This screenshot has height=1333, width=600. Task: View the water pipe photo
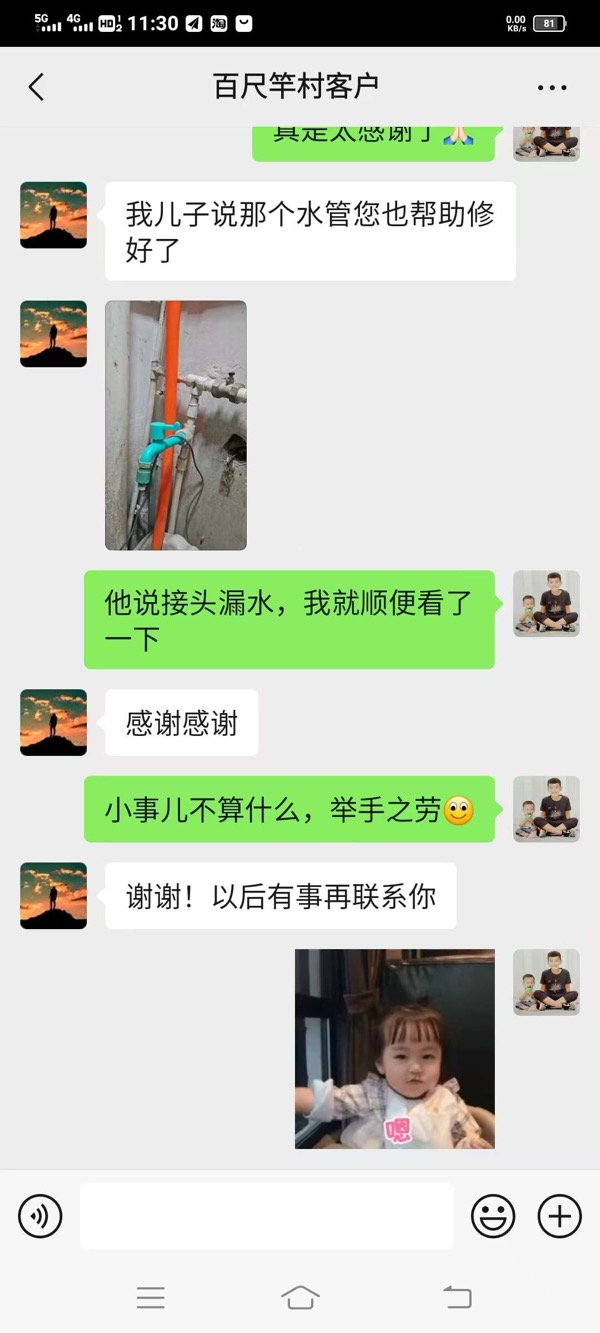point(176,425)
